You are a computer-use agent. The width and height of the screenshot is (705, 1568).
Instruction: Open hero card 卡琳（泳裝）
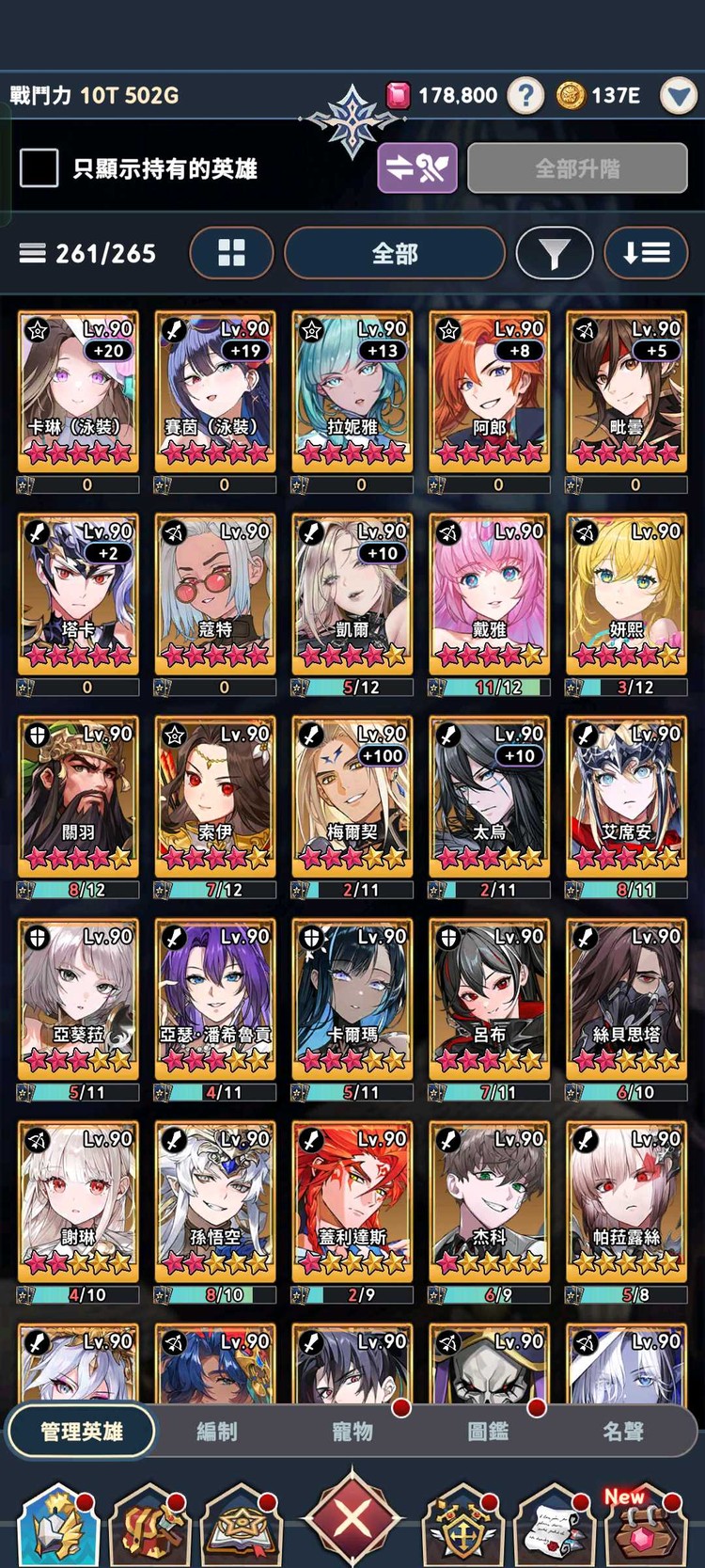[x=78, y=391]
